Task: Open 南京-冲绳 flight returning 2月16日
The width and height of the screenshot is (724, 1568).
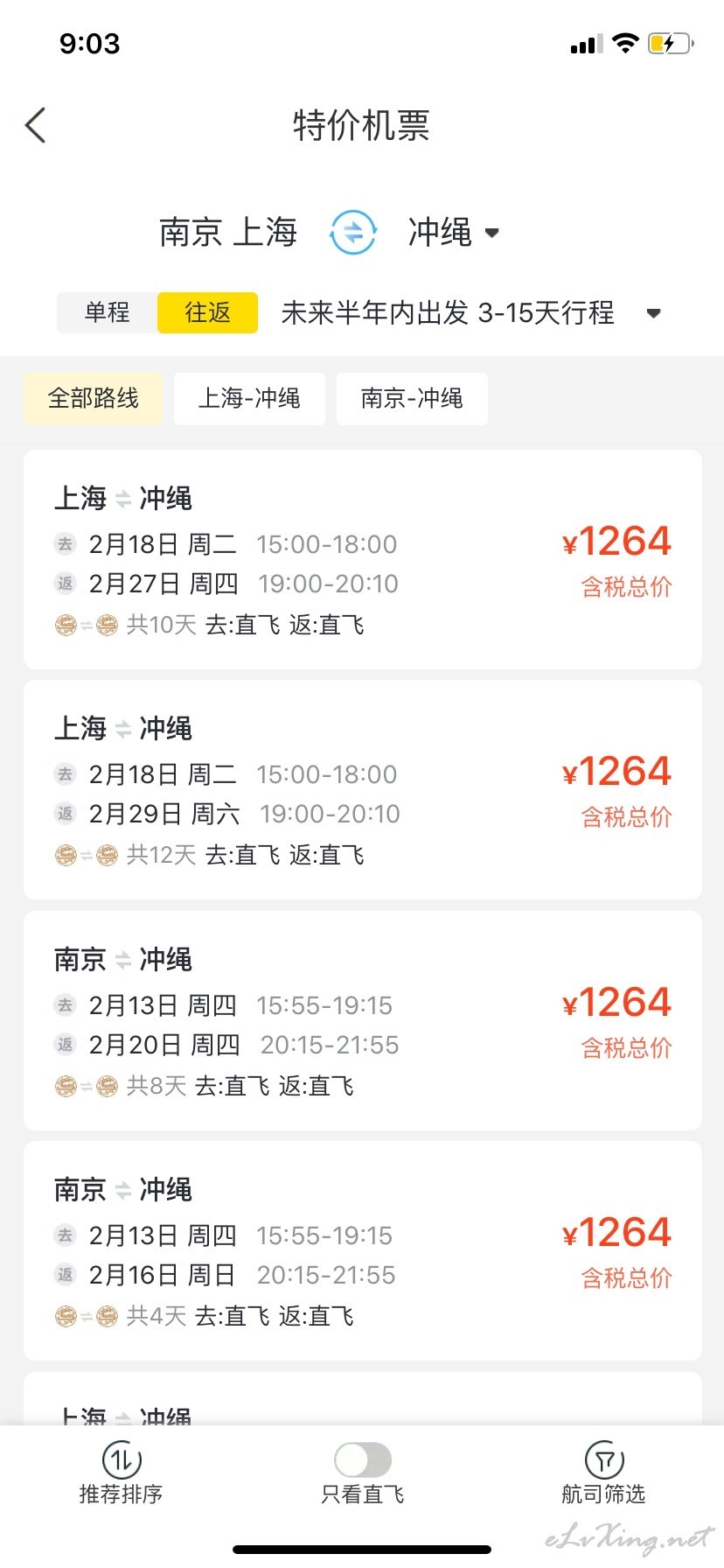Action: [x=363, y=1251]
